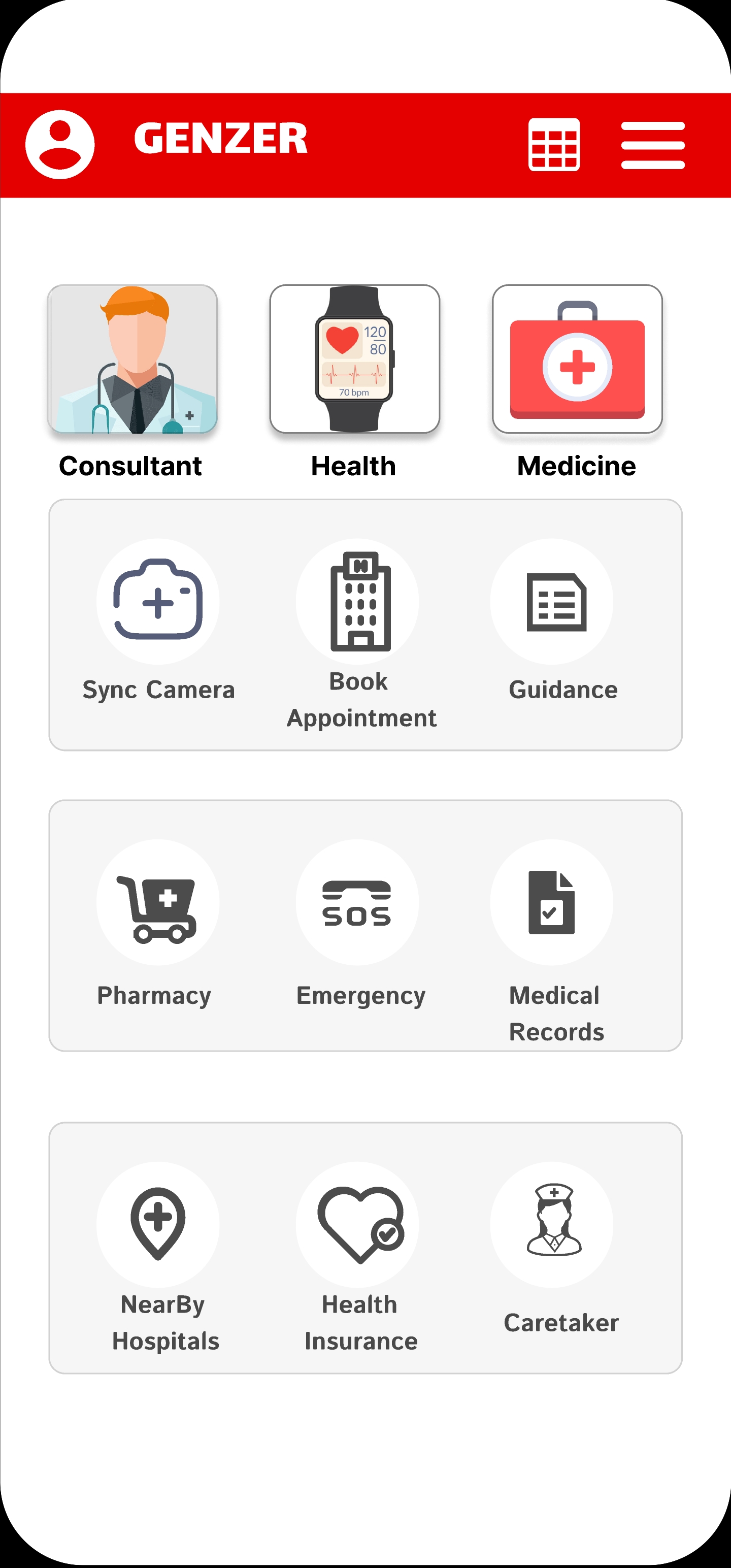Open the Medicine first-aid card
This screenshot has width=731, height=1568.
(x=577, y=359)
